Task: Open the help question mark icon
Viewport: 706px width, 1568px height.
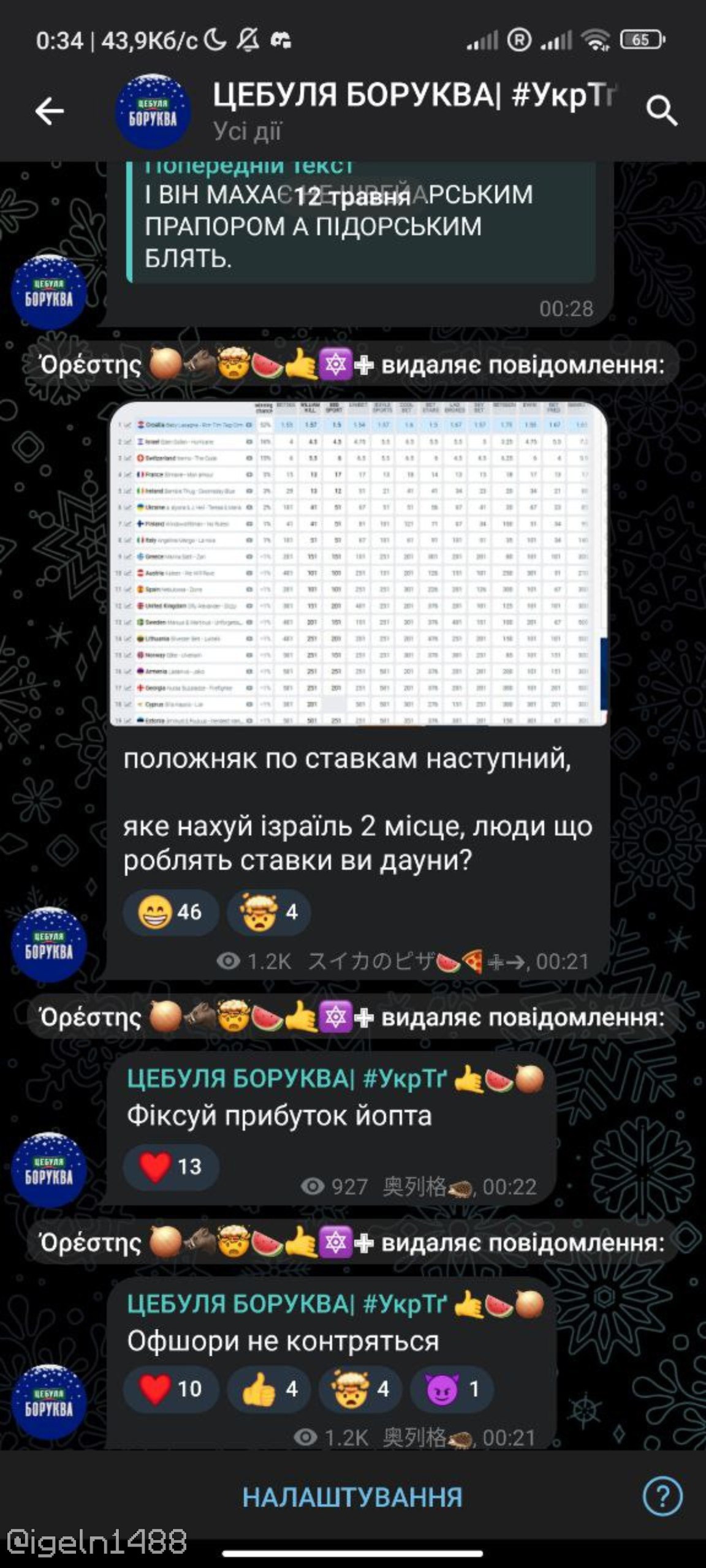Action: 662,1496
